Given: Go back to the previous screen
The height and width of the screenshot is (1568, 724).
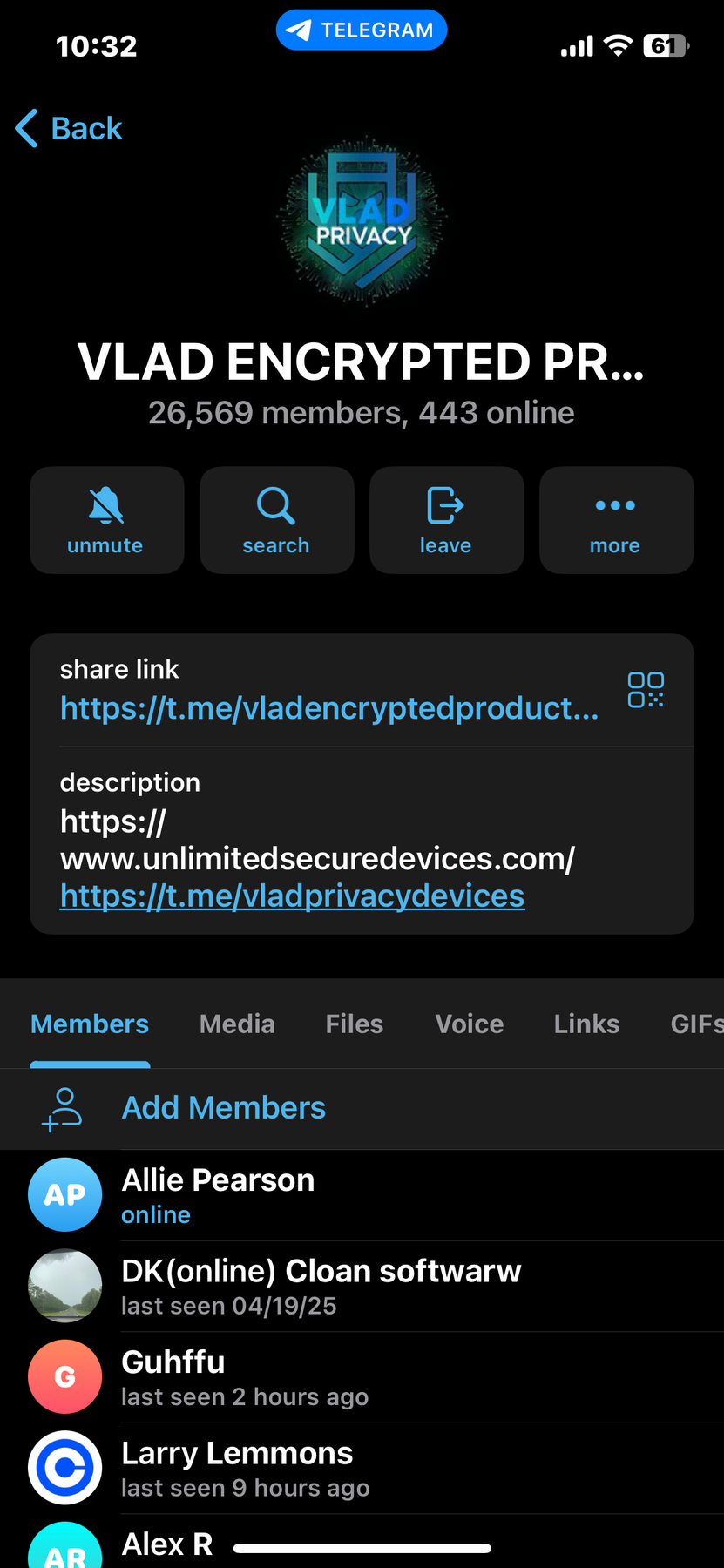Looking at the screenshot, I should (68, 128).
